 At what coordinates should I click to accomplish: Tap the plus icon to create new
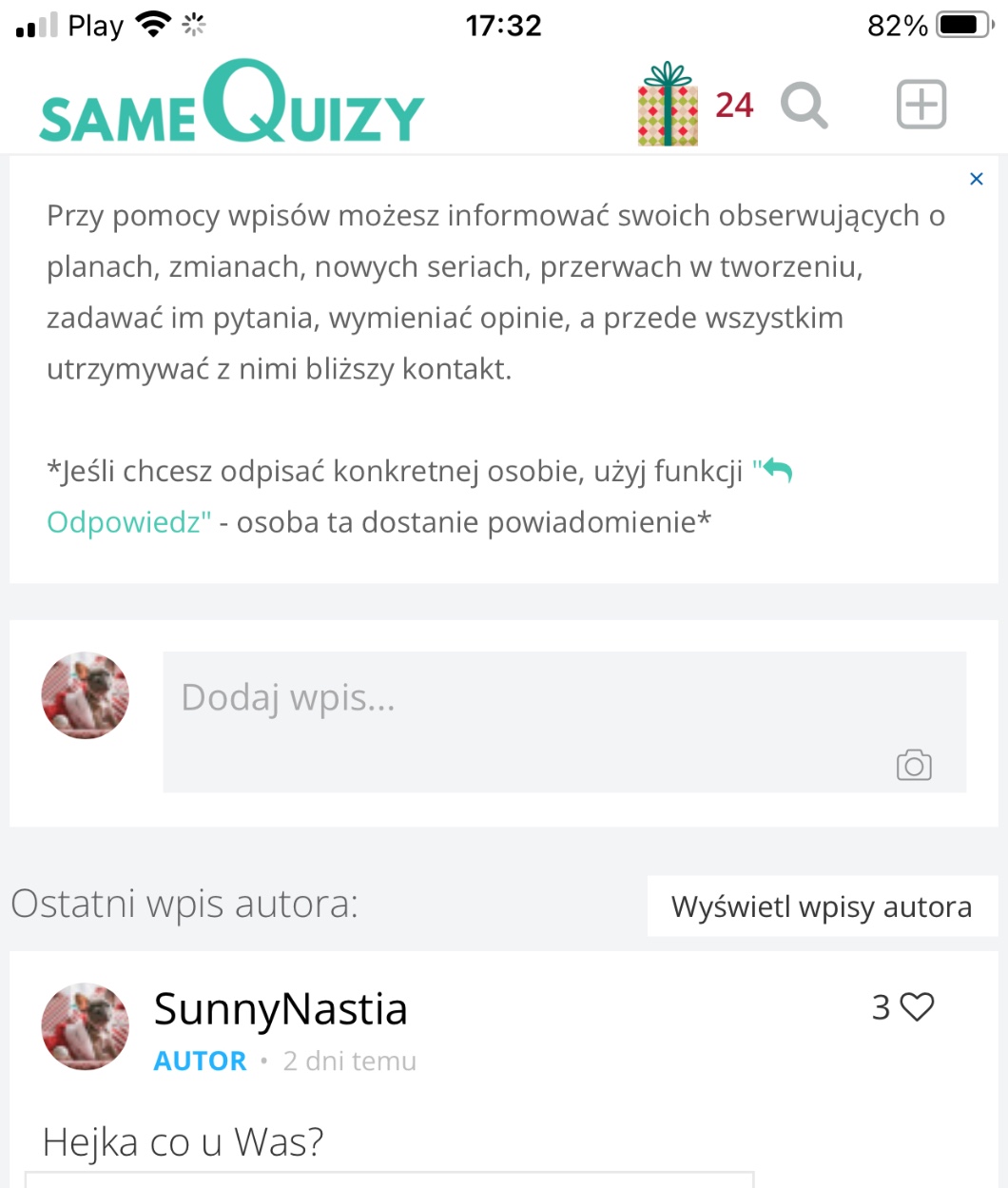tap(921, 105)
